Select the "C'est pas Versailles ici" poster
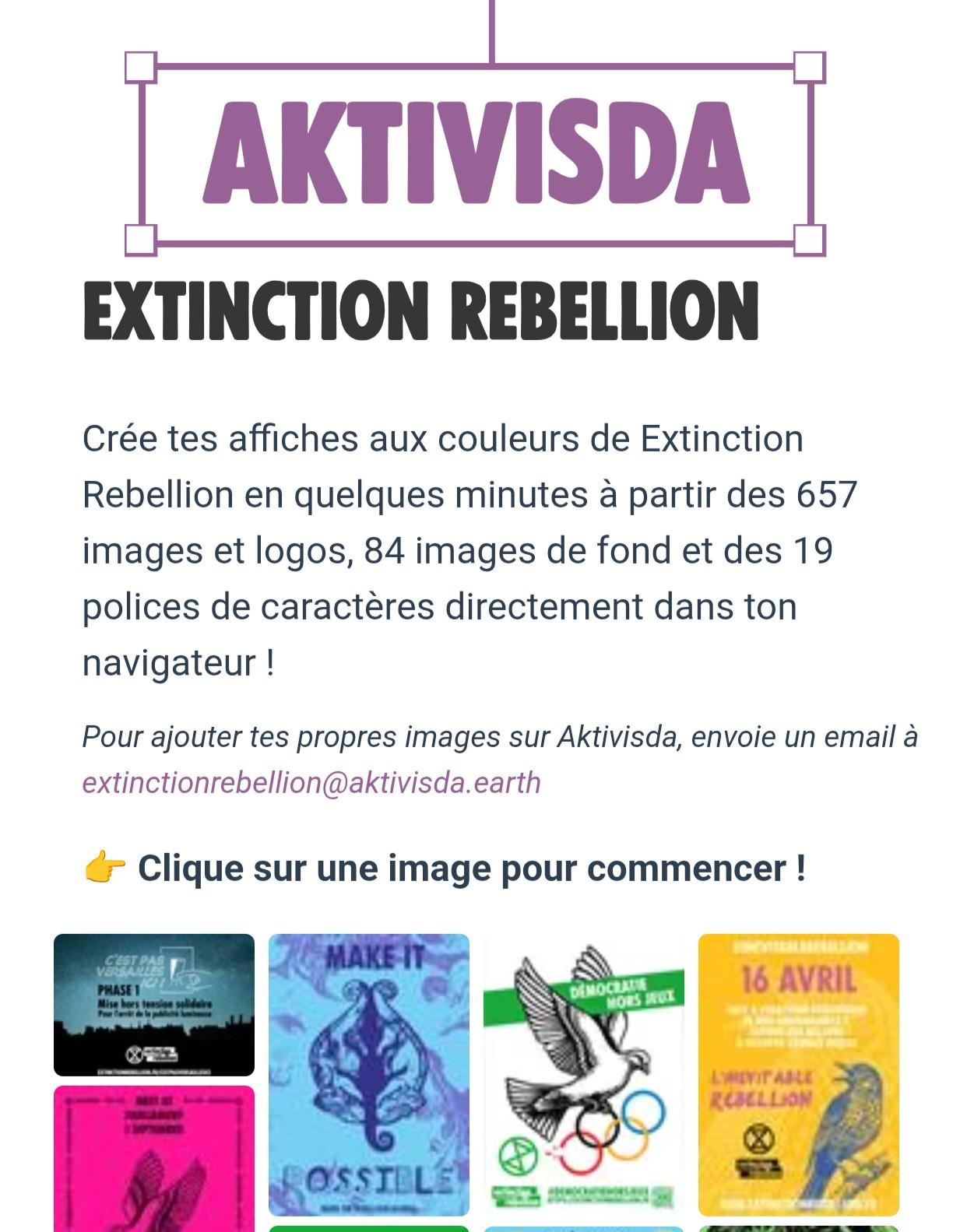953x1232 pixels. click(x=154, y=1004)
